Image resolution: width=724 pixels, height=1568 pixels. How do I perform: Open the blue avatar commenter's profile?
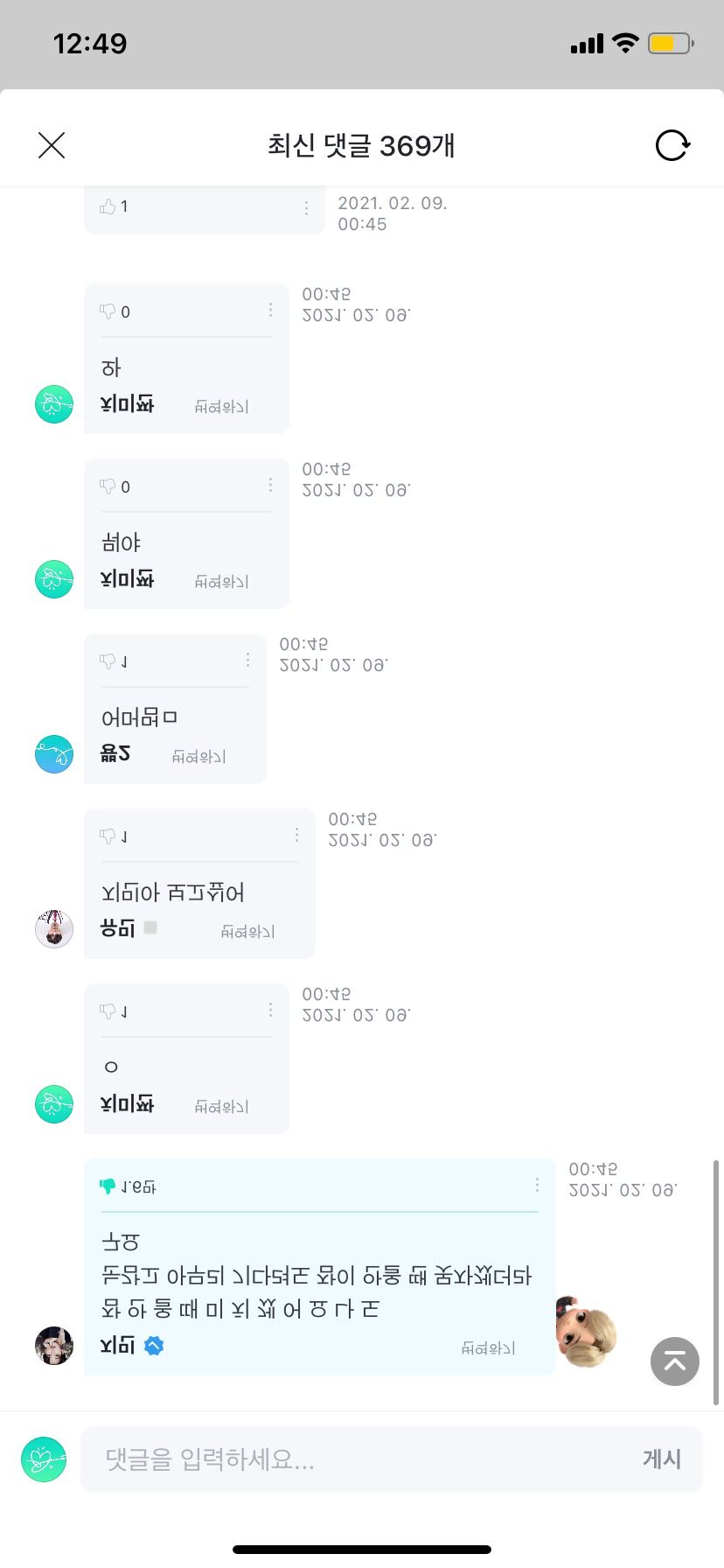(x=54, y=754)
